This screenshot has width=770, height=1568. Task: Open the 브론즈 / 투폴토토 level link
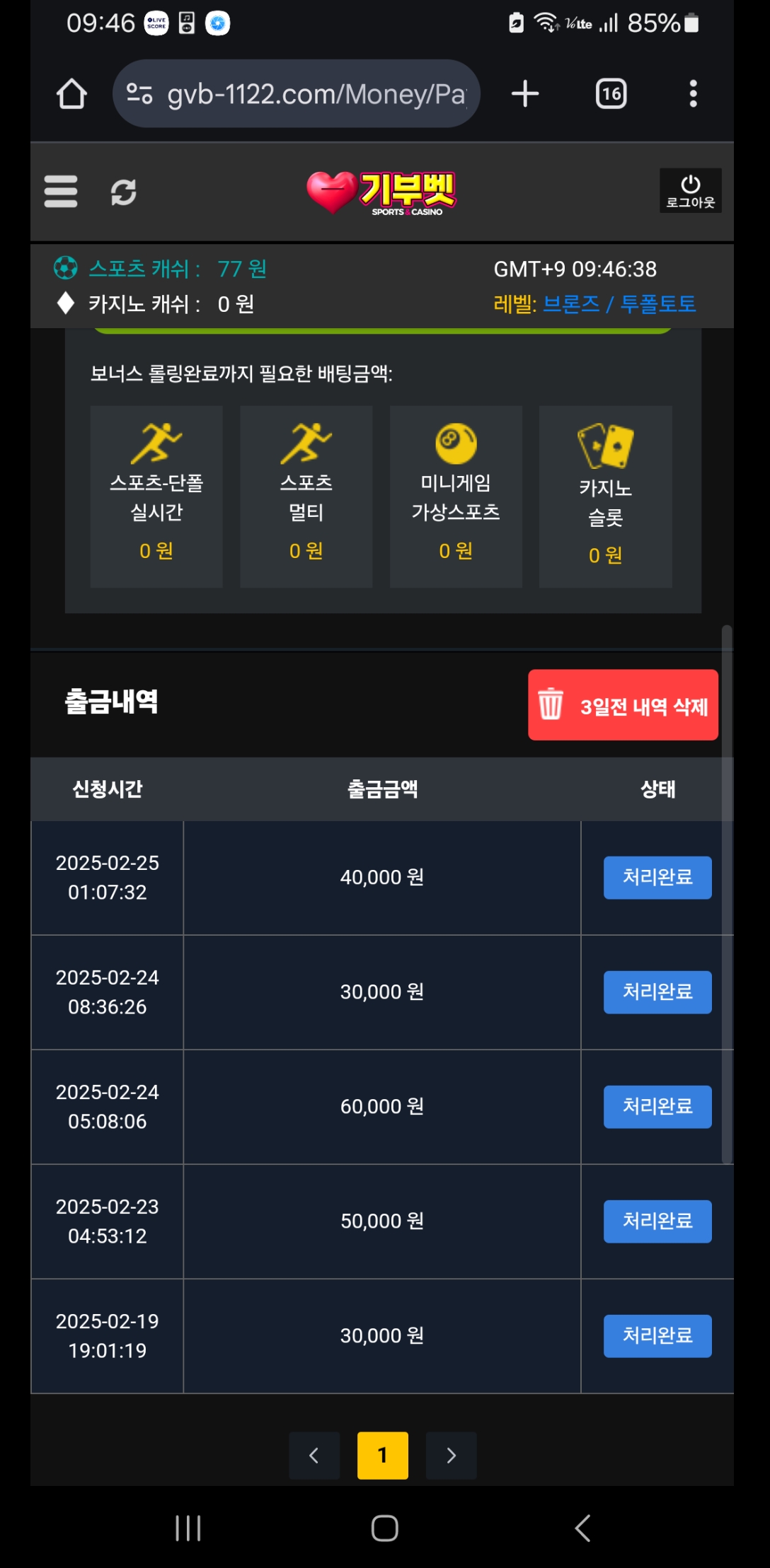click(x=619, y=304)
